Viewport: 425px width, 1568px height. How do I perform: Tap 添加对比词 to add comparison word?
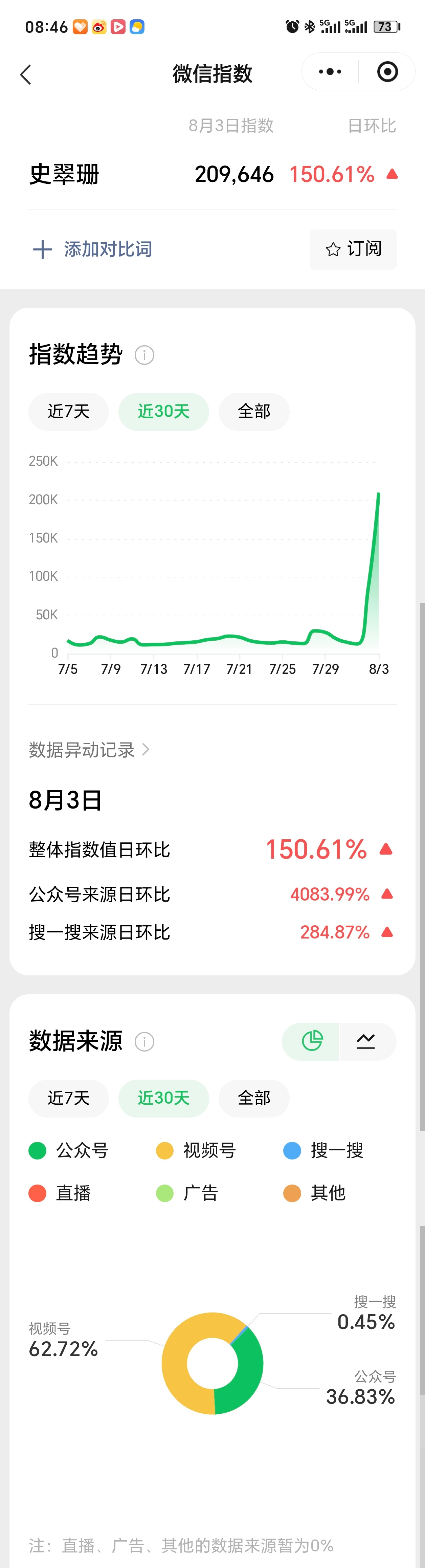point(92,249)
